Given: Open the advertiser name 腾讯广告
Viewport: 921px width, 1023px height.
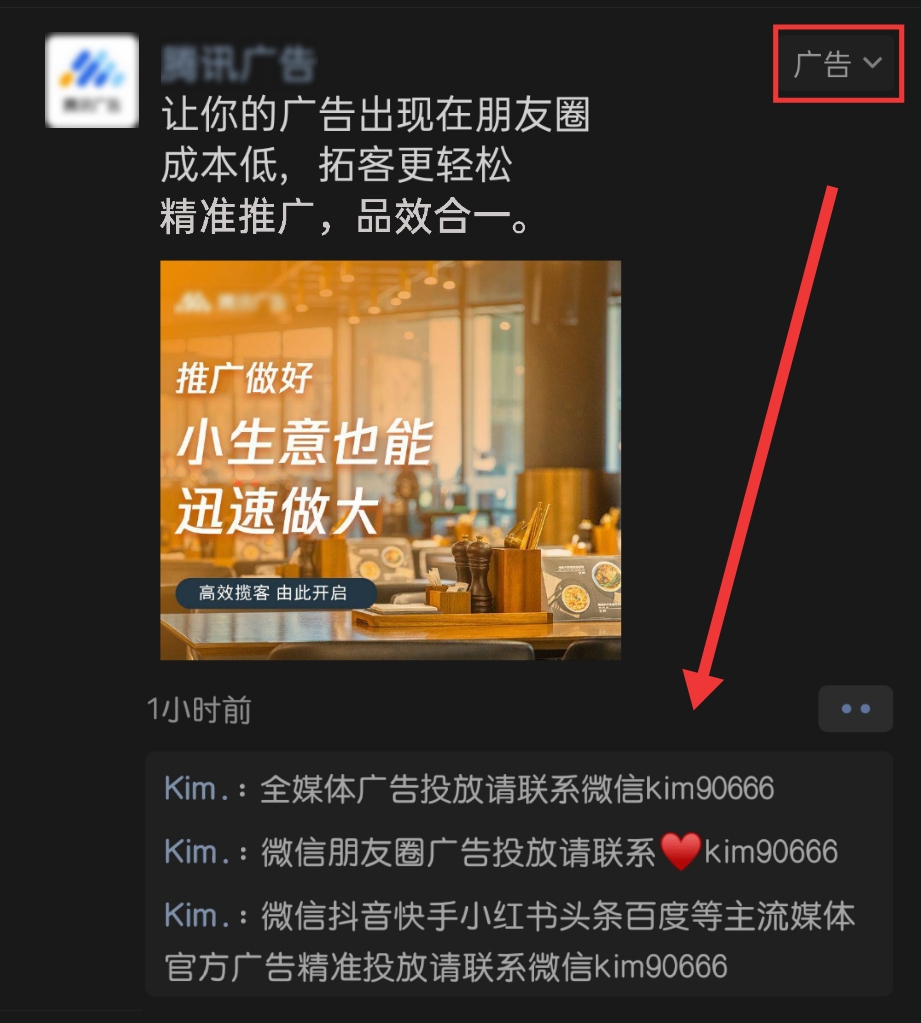Looking at the screenshot, I should [x=238, y=65].
